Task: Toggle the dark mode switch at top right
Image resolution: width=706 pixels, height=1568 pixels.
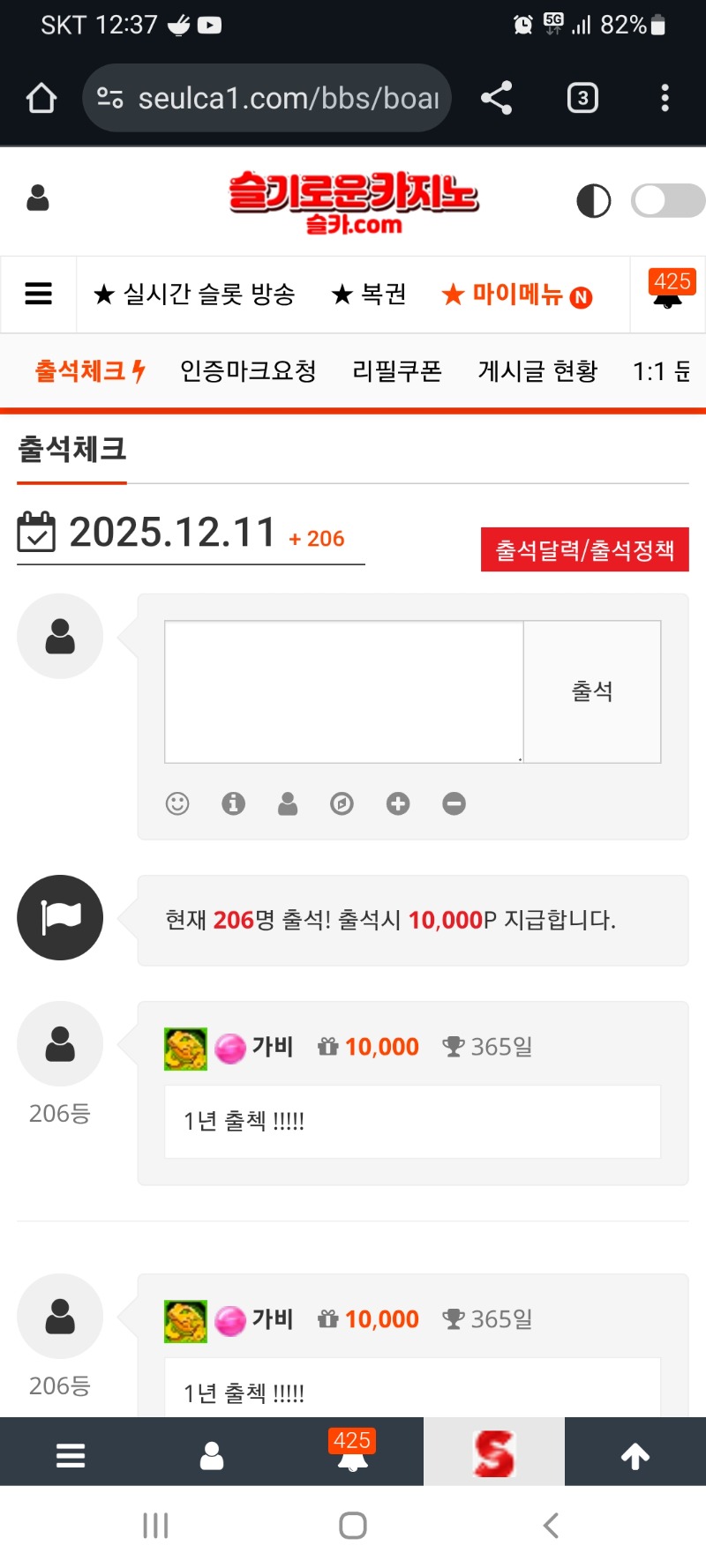Action: (666, 200)
